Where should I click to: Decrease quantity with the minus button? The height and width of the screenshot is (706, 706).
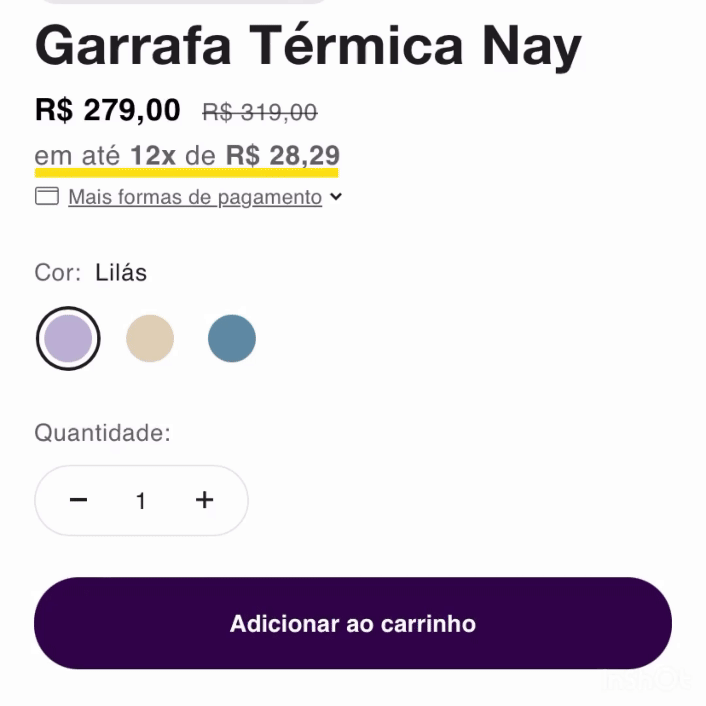[x=79, y=500]
